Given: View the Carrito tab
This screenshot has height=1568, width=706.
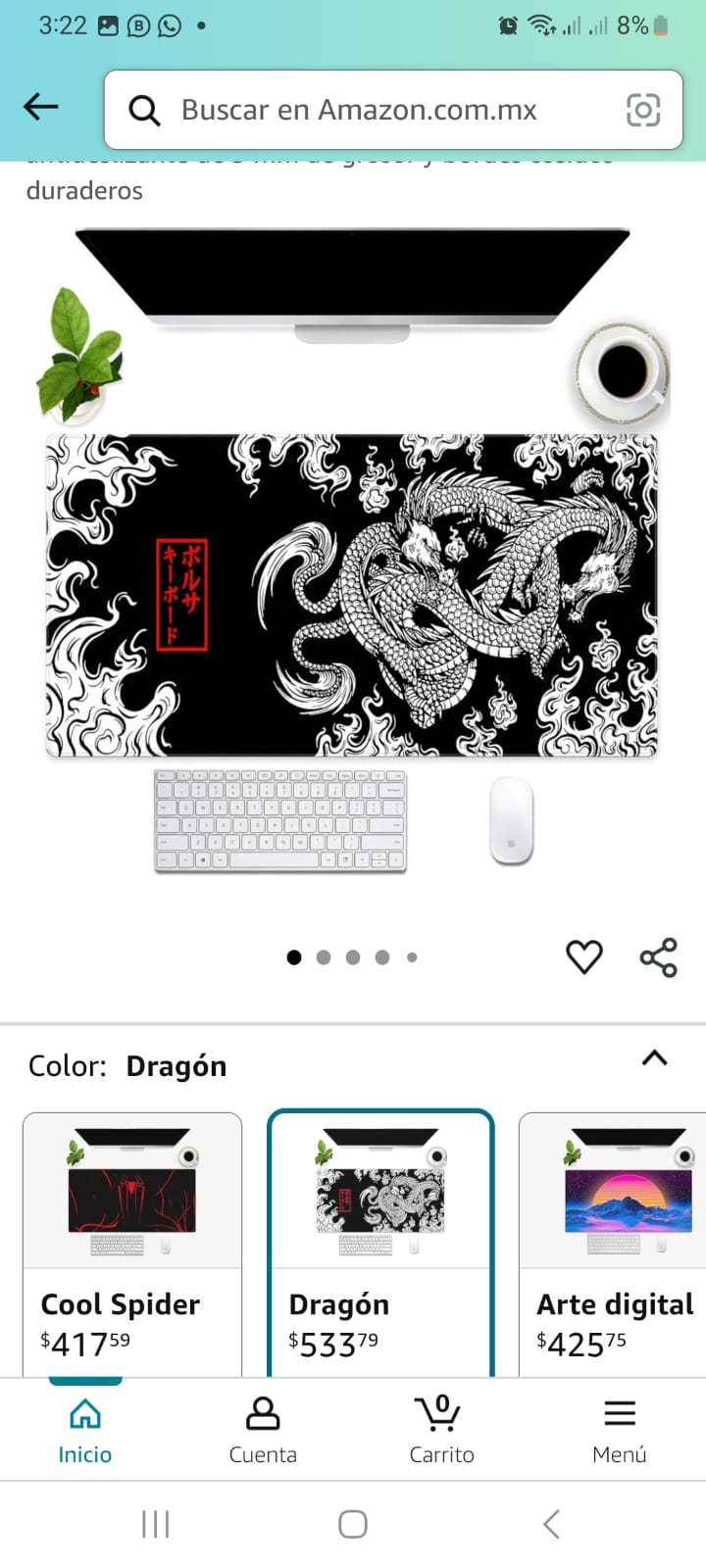Looking at the screenshot, I should (x=441, y=1430).
